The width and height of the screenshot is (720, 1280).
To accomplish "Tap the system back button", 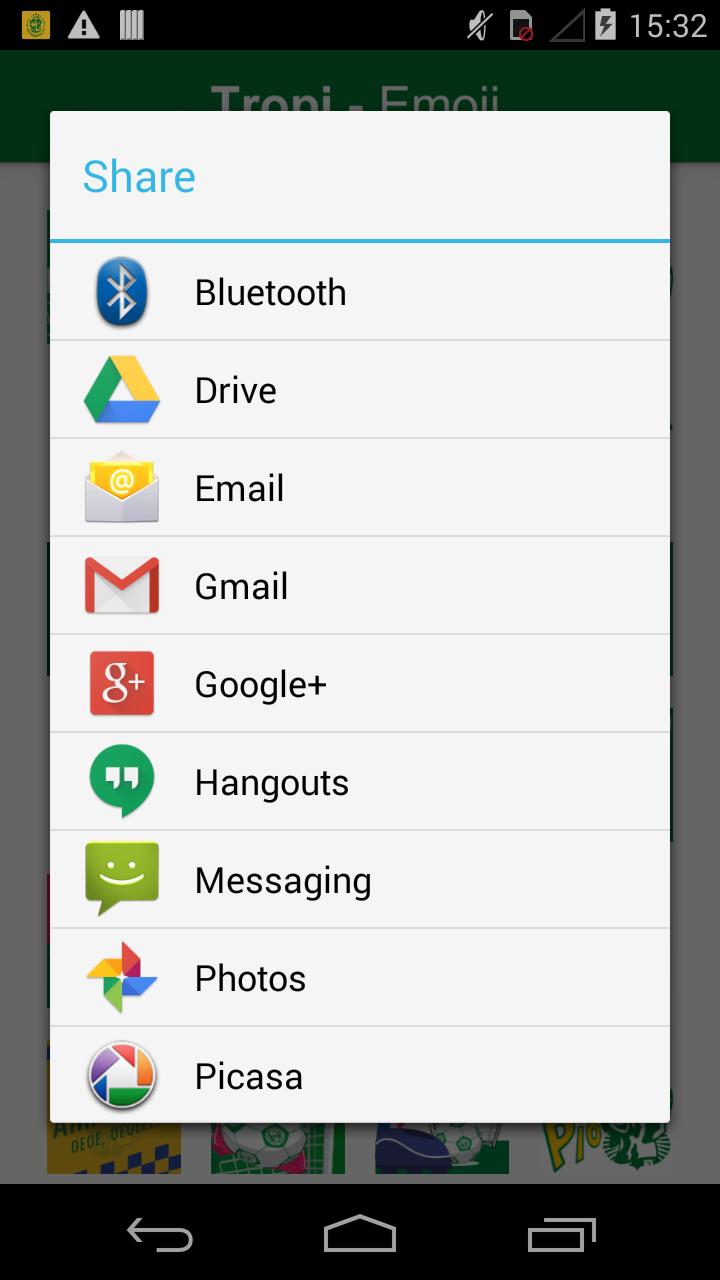I will (160, 1234).
